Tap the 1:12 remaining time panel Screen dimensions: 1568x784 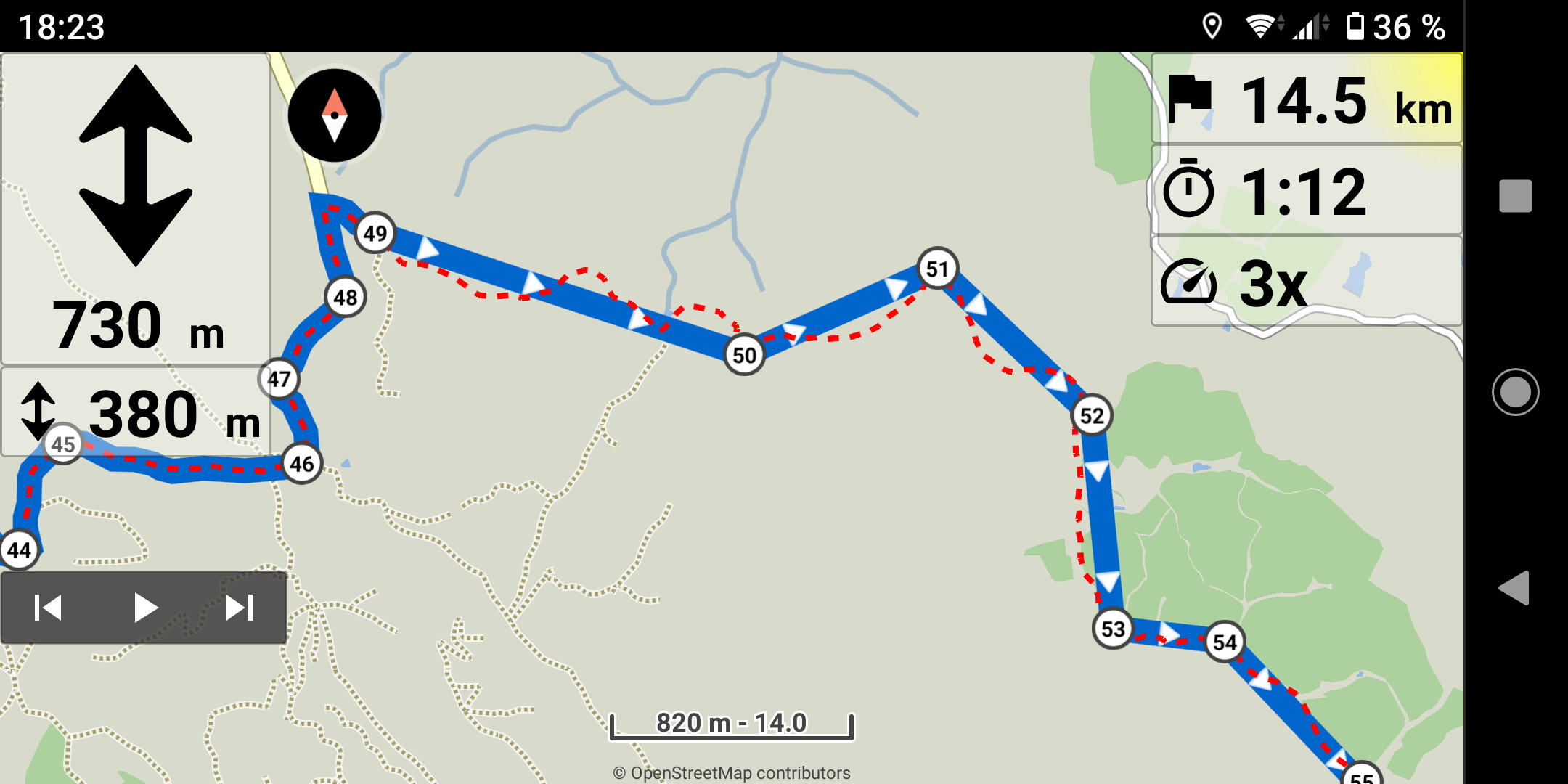(x=1307, y=191)
